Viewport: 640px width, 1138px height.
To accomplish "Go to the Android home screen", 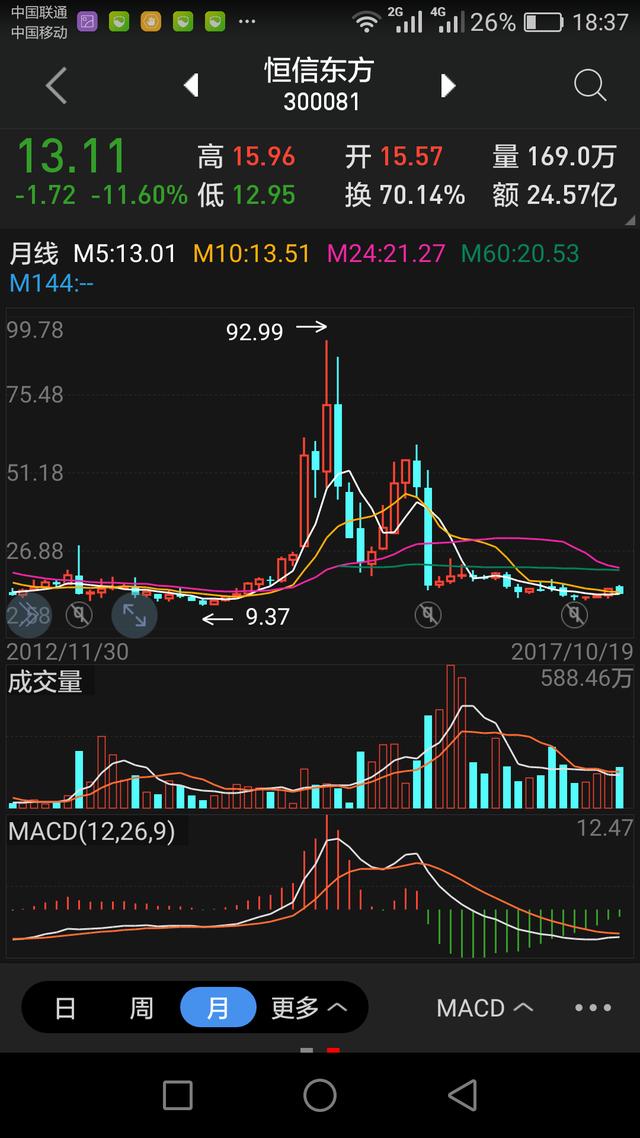I will click(x=320, y=1095).
